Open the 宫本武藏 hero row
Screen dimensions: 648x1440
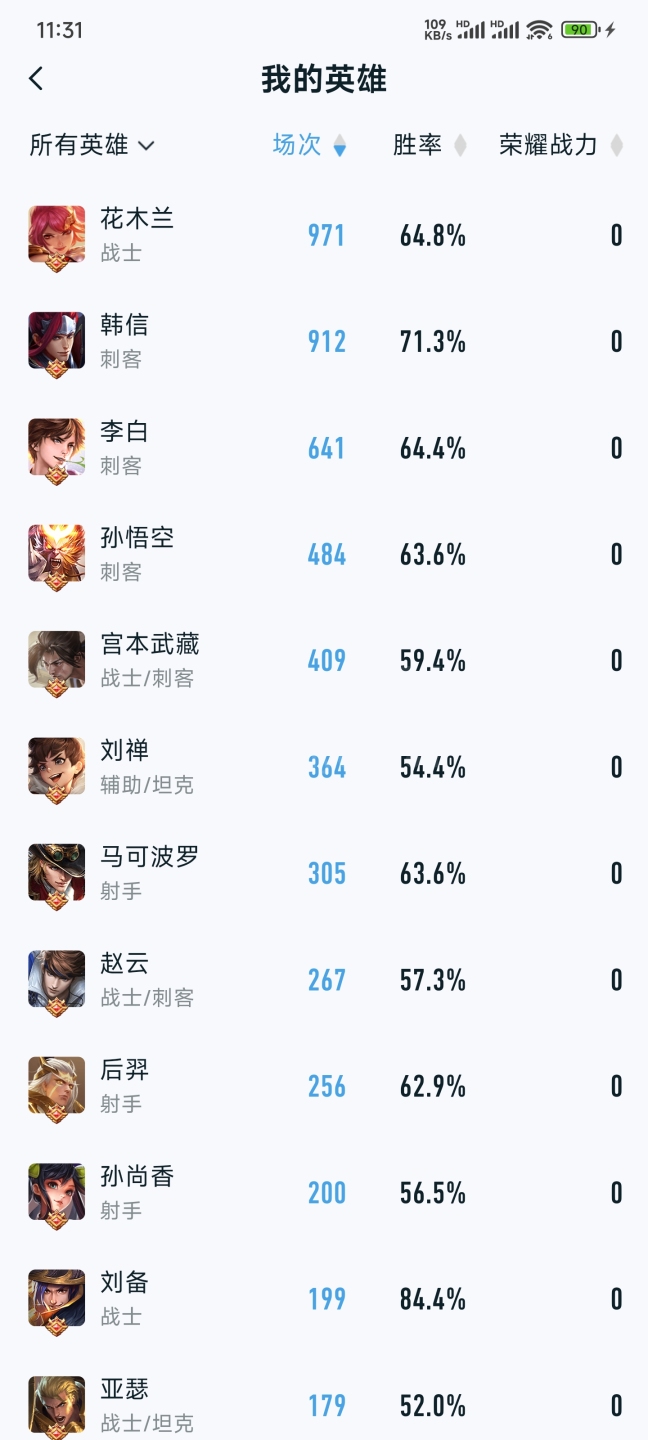pyautogui.click(x=324, y=661)
